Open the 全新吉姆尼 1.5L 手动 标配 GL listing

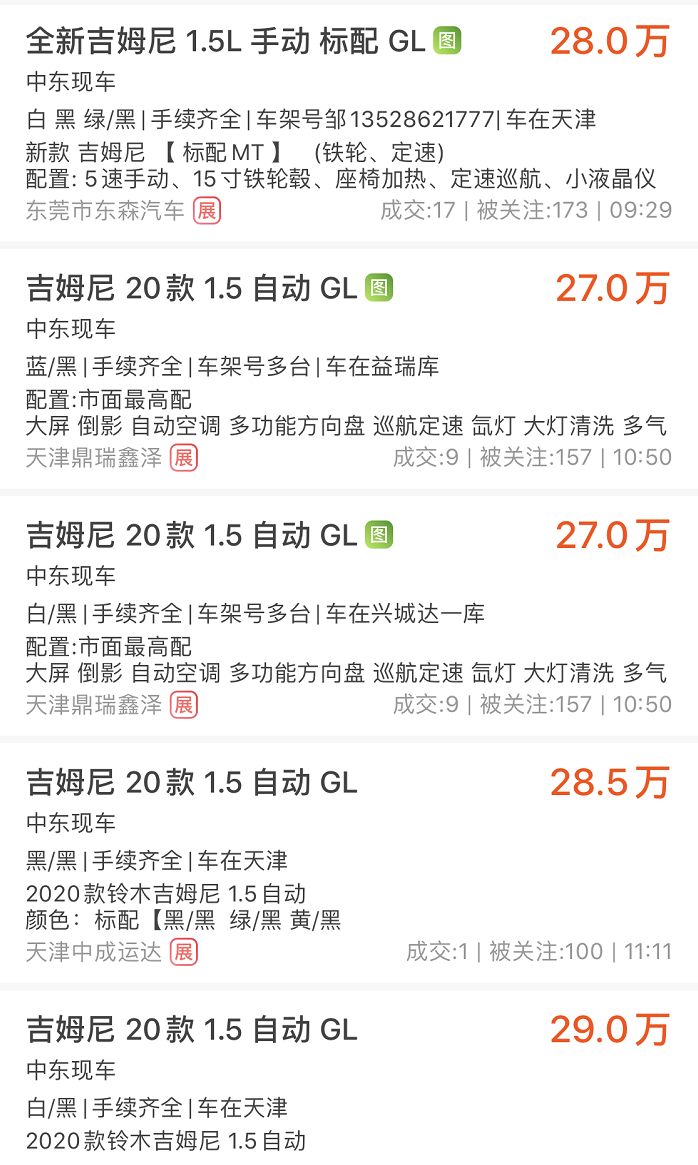(228, 42)
